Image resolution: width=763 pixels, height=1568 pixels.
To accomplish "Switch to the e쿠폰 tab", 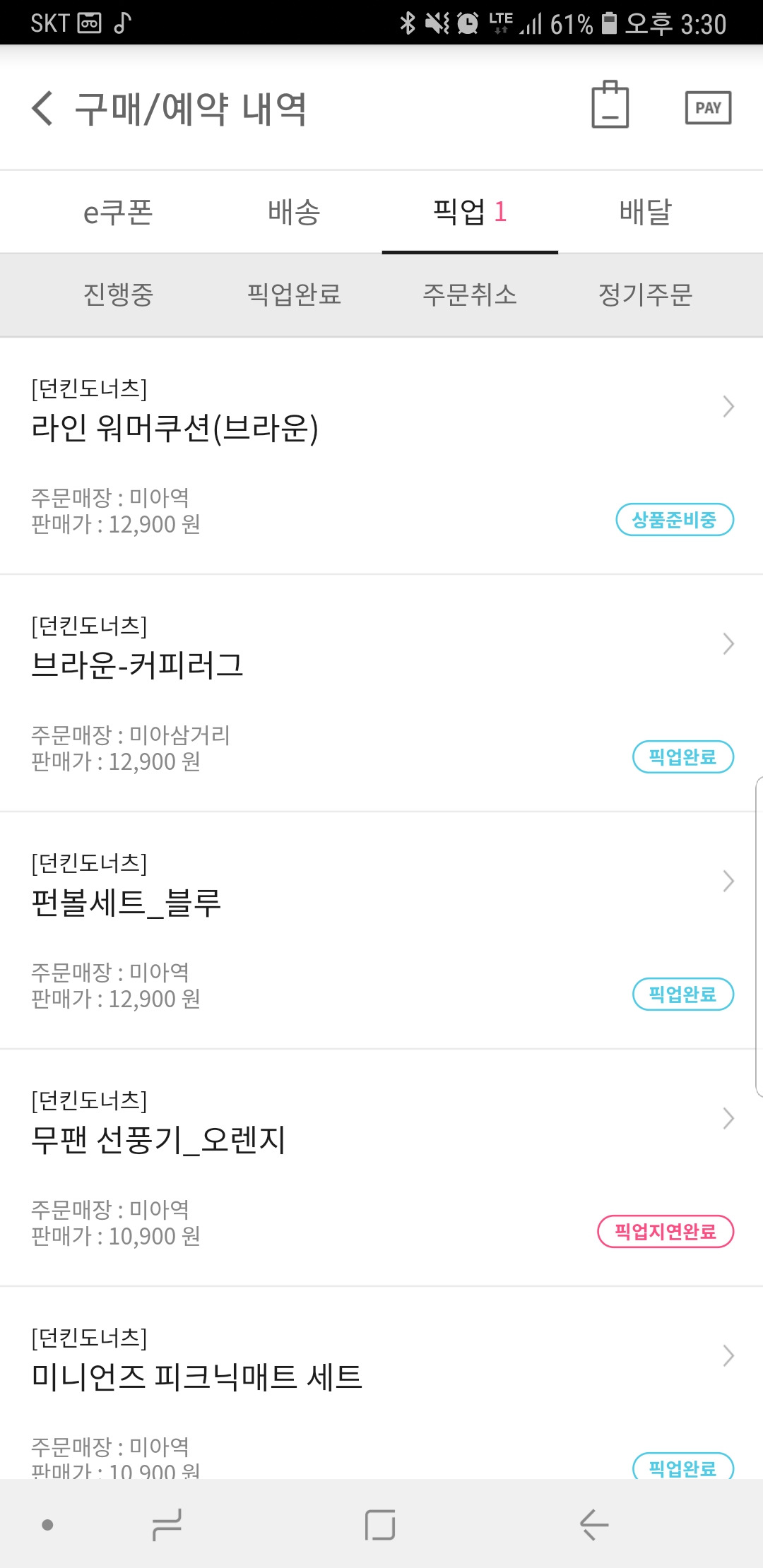I will coord(118,212).
